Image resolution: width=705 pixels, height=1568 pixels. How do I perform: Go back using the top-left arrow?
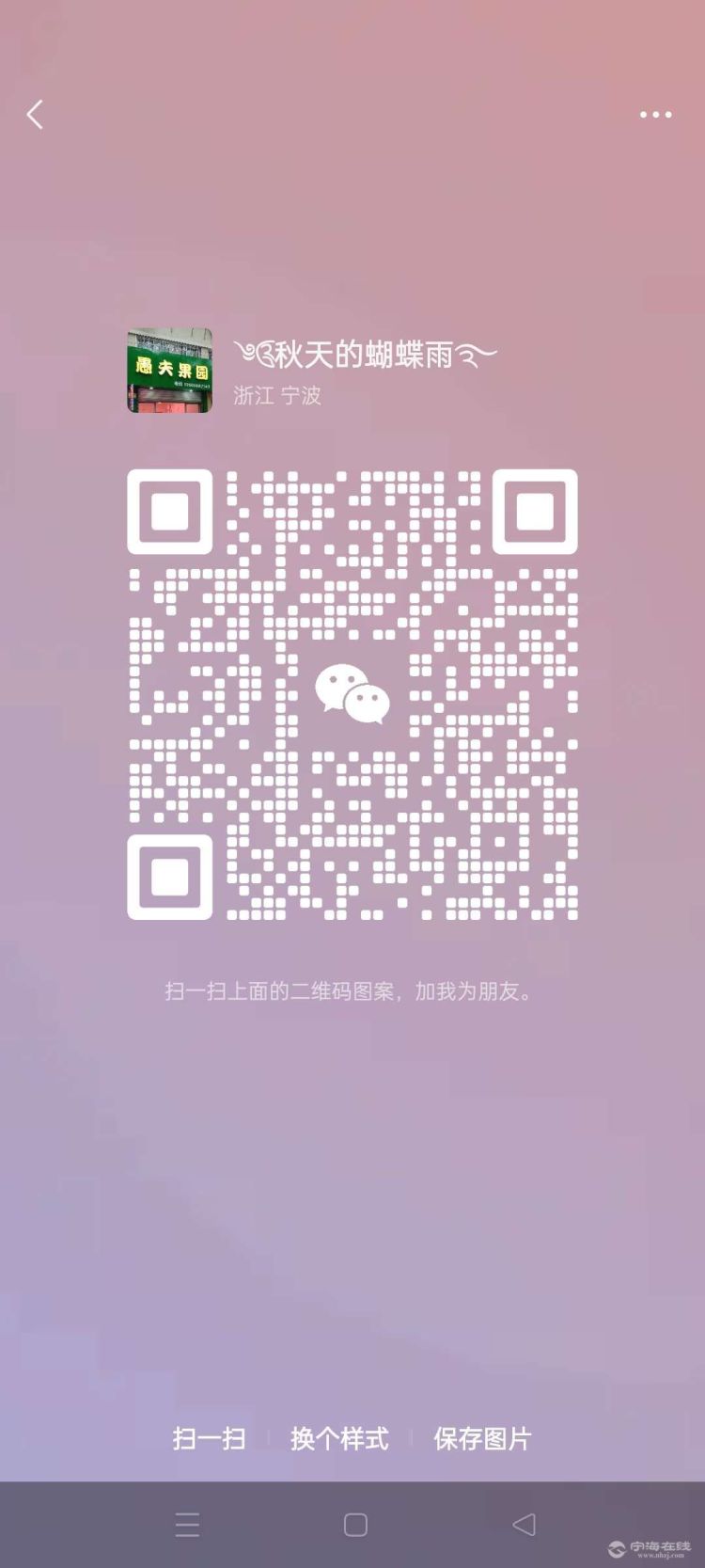pyautogui.click(x=35, y=115)
